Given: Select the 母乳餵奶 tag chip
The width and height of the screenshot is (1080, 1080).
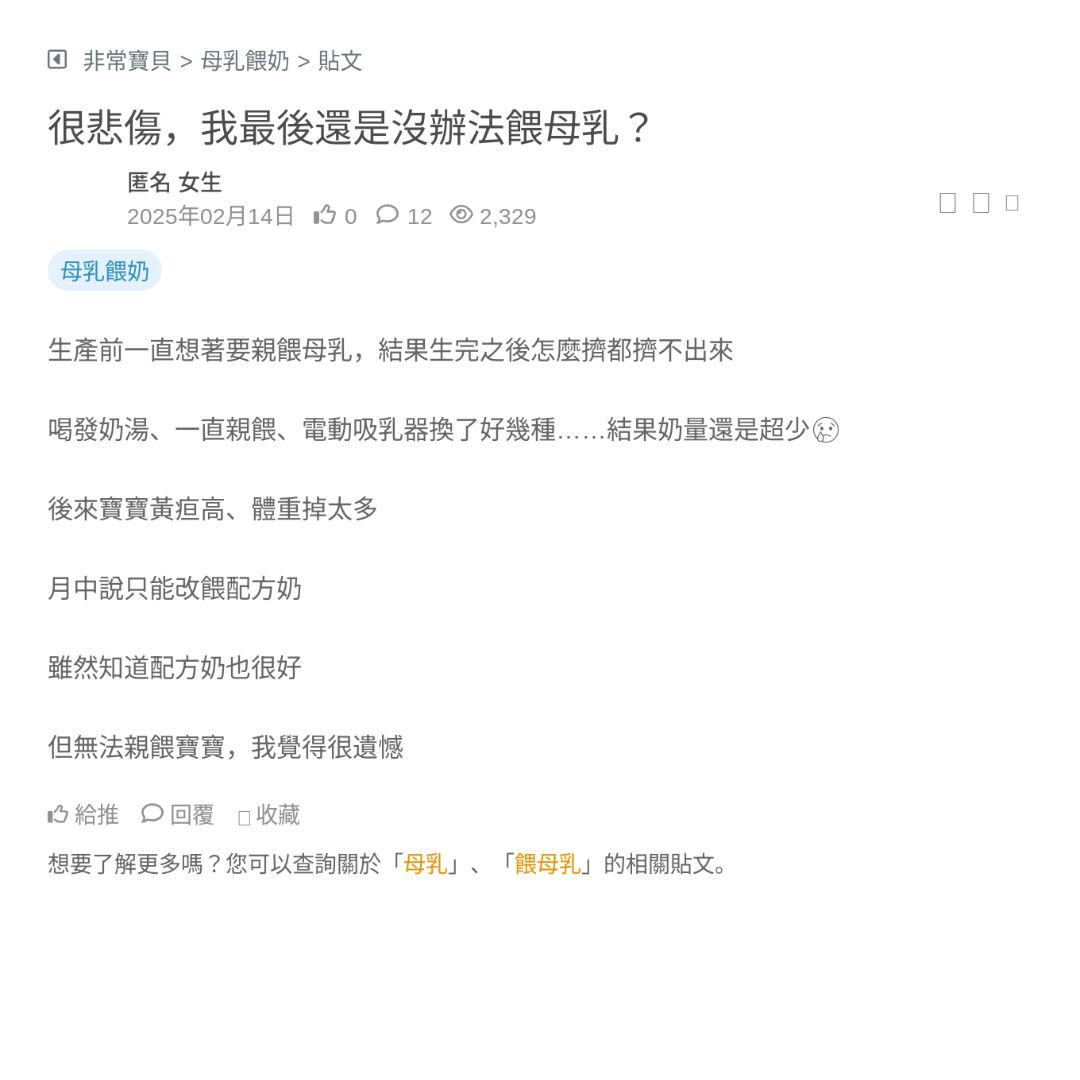Looking at the screenshot, I should [105, 271].
